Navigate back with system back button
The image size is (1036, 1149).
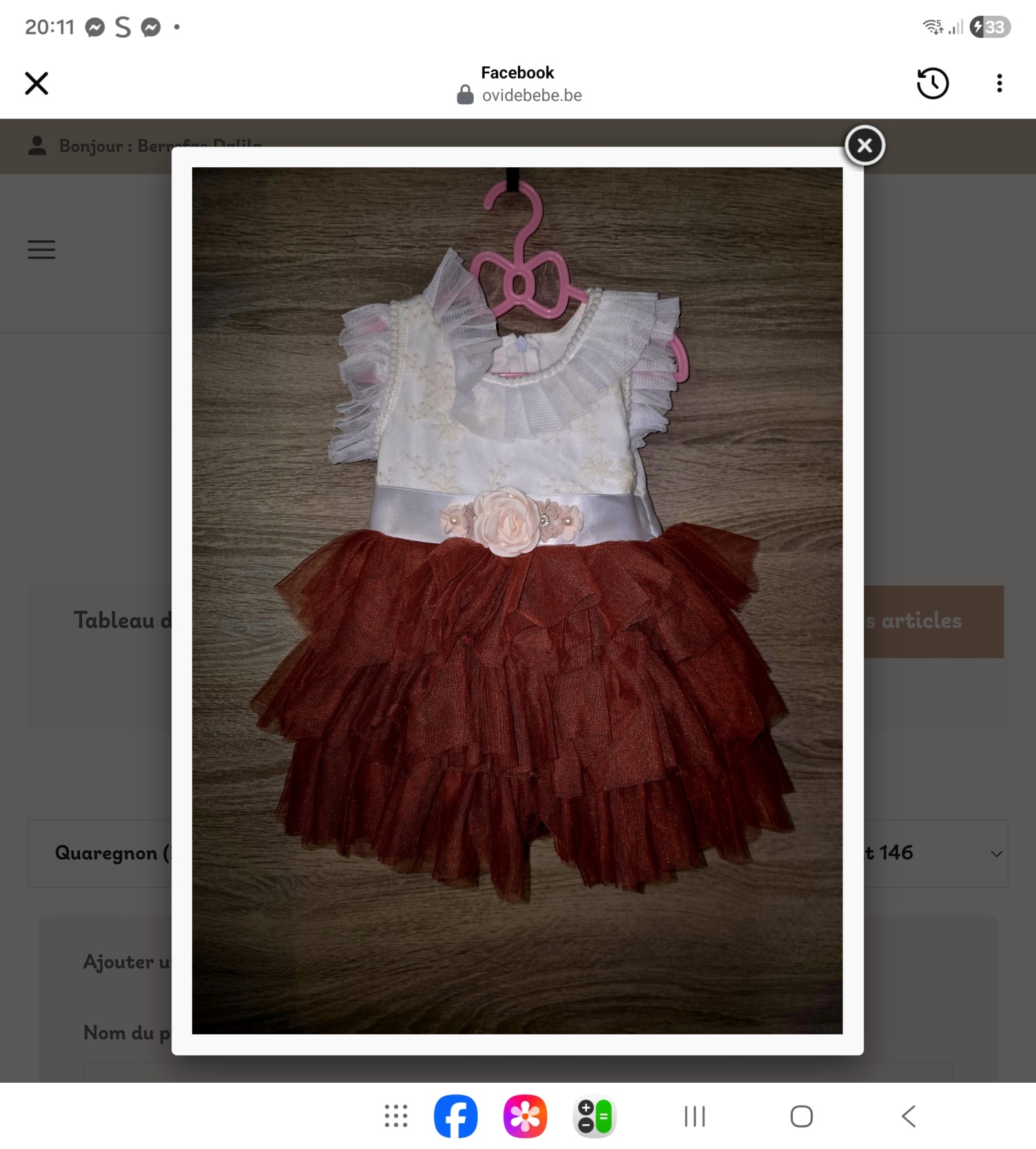point(908,1116)
